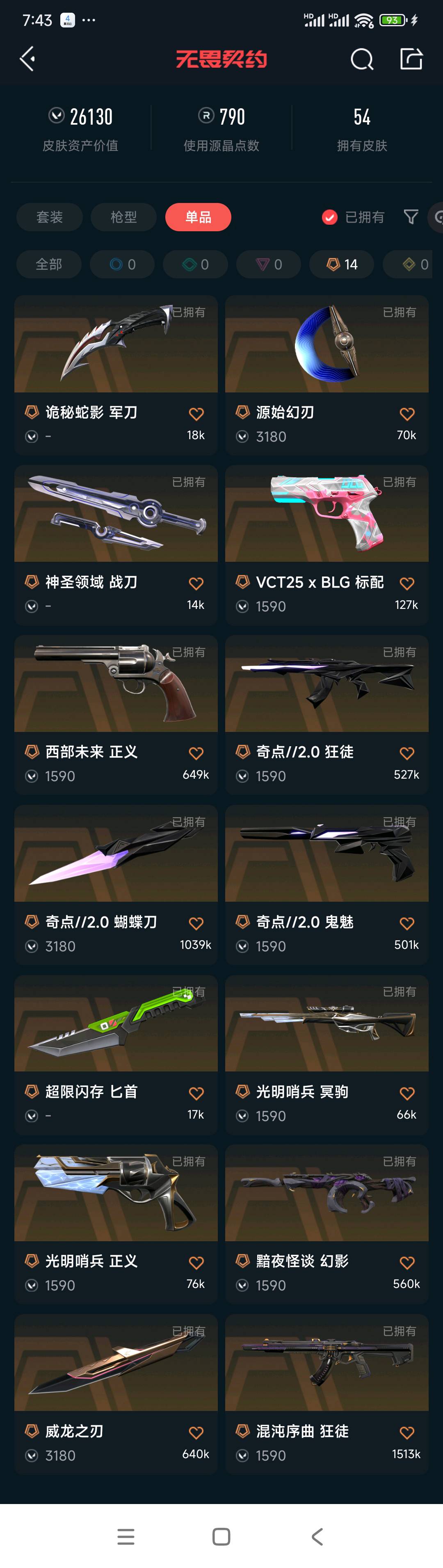Switch to the 套装 tab
Image resolution: width=443 pixels, height=1568 pixels.
pos(49,217)
